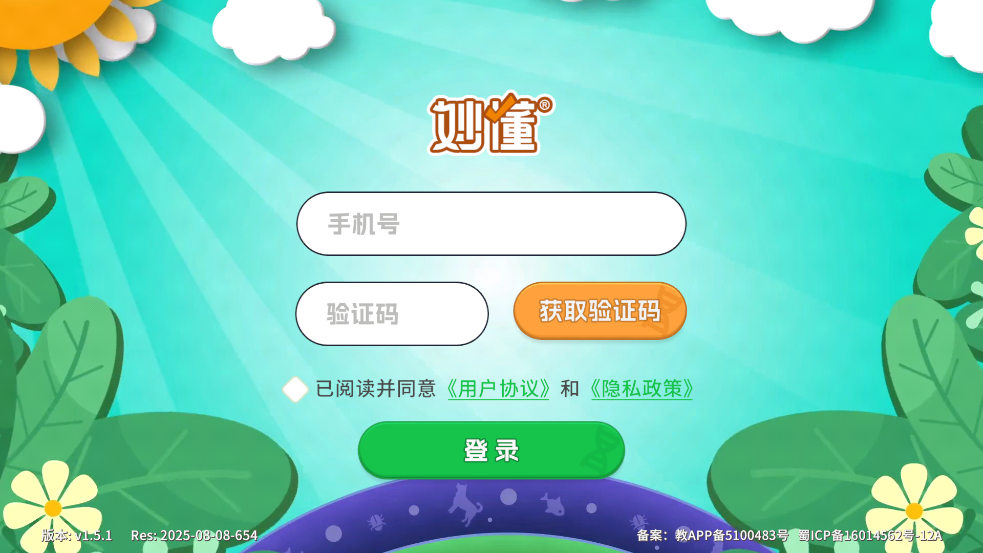This screenshot has height=553, width=983.
Task: Open the 《用户协议》 link
Action: 497,389
